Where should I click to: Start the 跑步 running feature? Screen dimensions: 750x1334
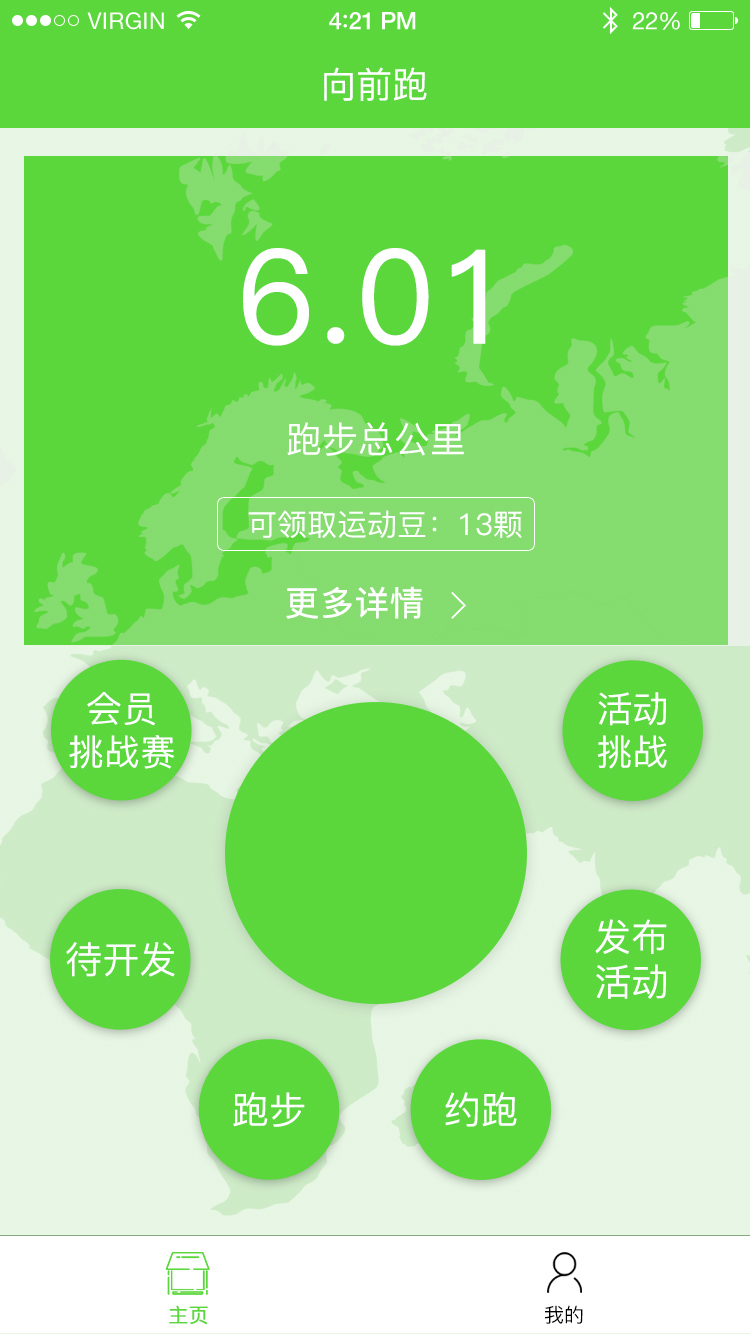(269, 1109)
